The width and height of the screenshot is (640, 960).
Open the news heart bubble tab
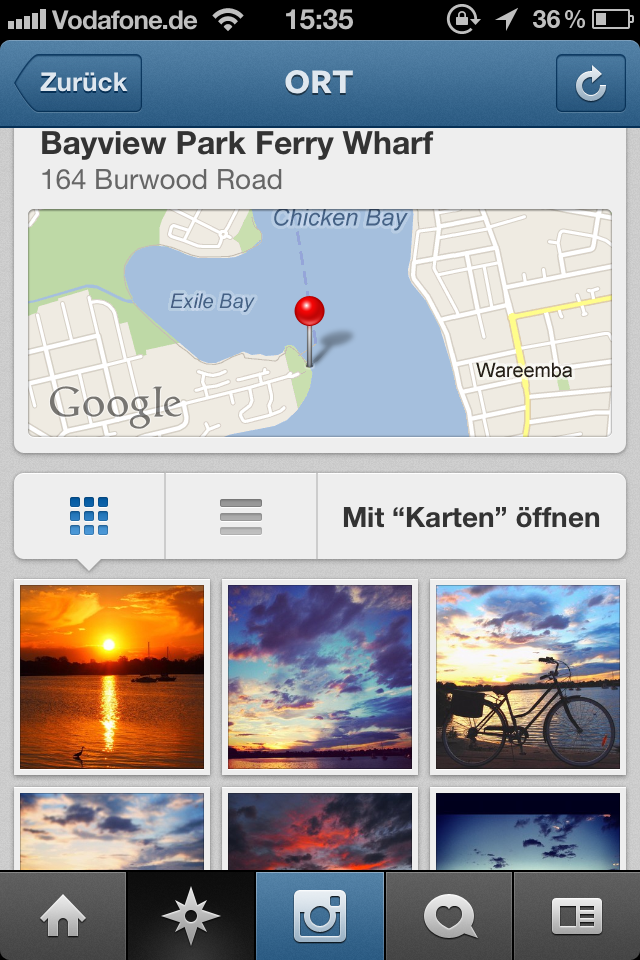tap(449, 916)
